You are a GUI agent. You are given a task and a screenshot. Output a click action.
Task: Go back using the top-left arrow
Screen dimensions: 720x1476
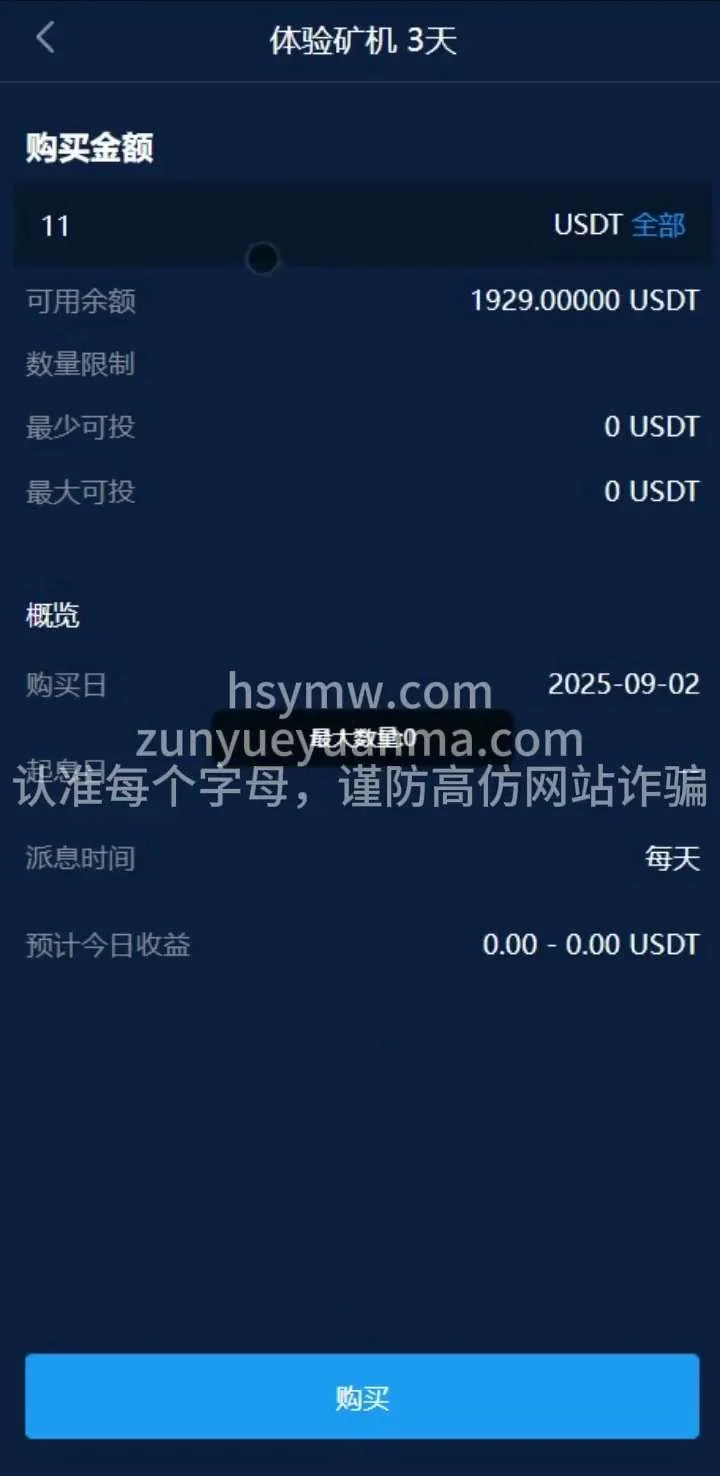(45, 39)
